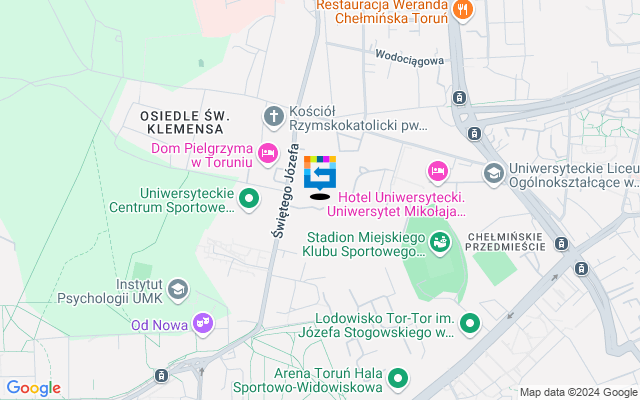Viewport: 640px width, 400px height.
Task: Select the Instytut Psychologii UMK marker
Action: [x=178, y=289]
